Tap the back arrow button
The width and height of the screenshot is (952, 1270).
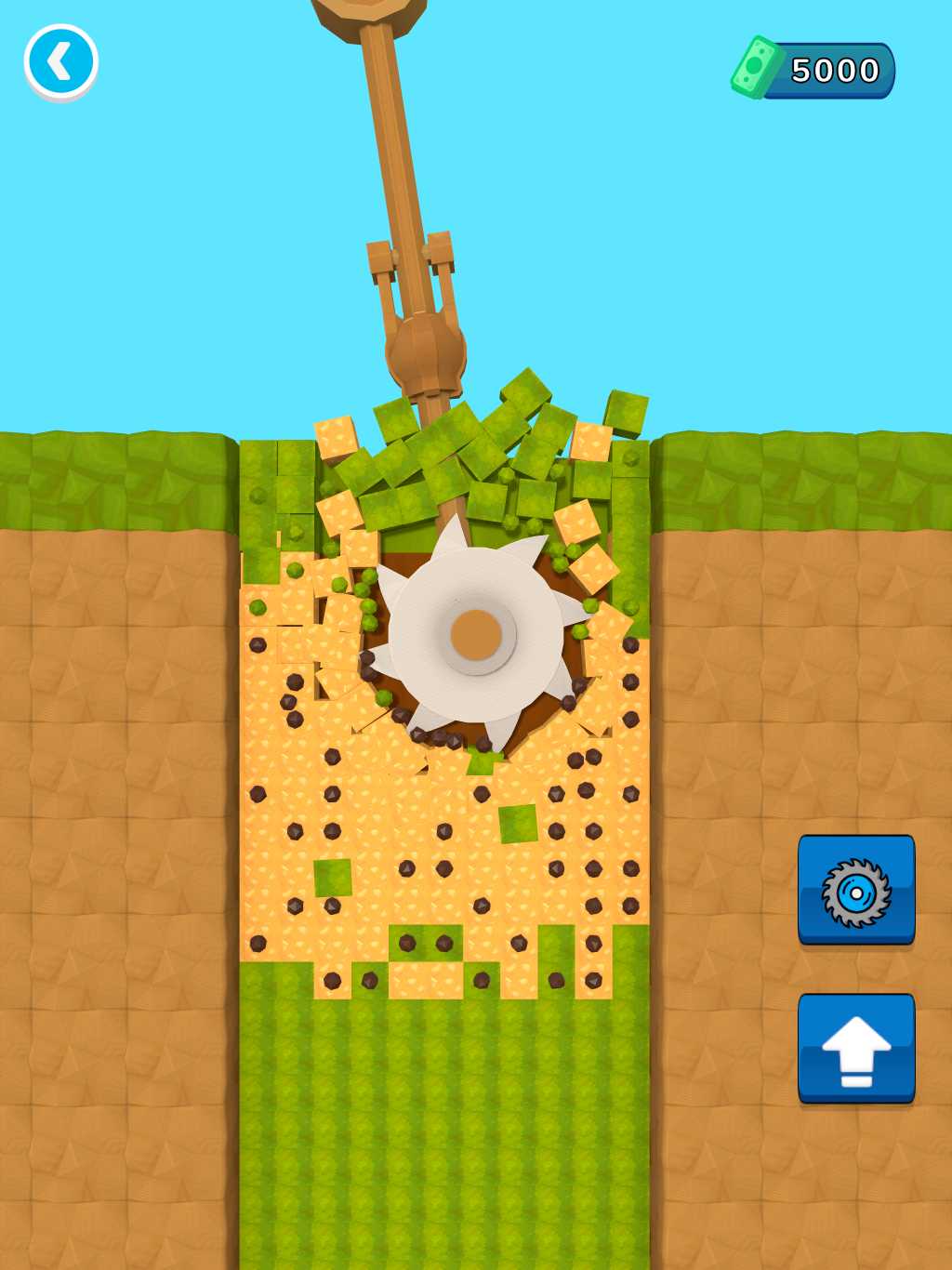[x=60, y=62]
